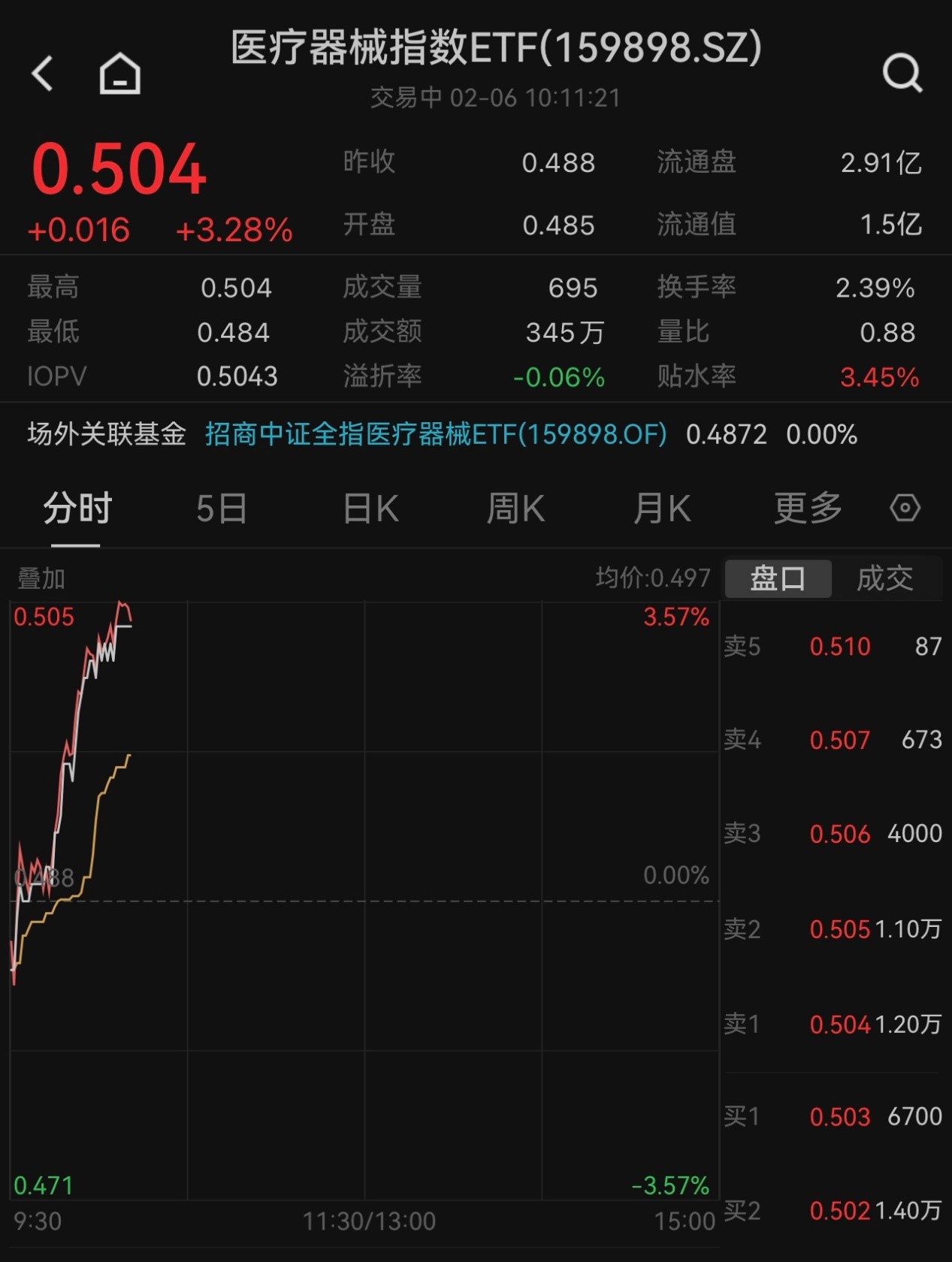
Task: Select the 卖1 quote at 0.504
Action: point(833,1024)
